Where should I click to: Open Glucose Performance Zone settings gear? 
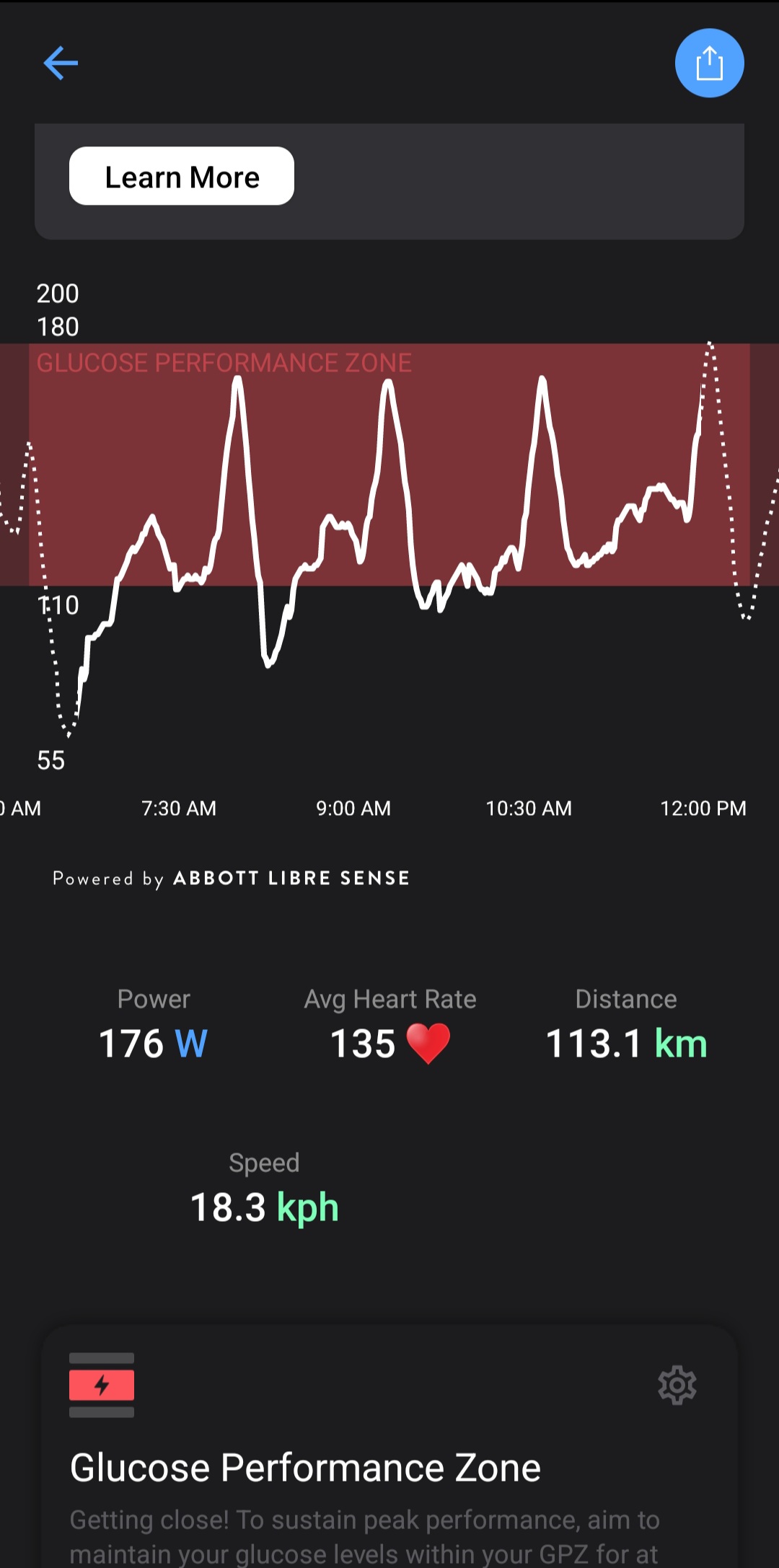677,1385
